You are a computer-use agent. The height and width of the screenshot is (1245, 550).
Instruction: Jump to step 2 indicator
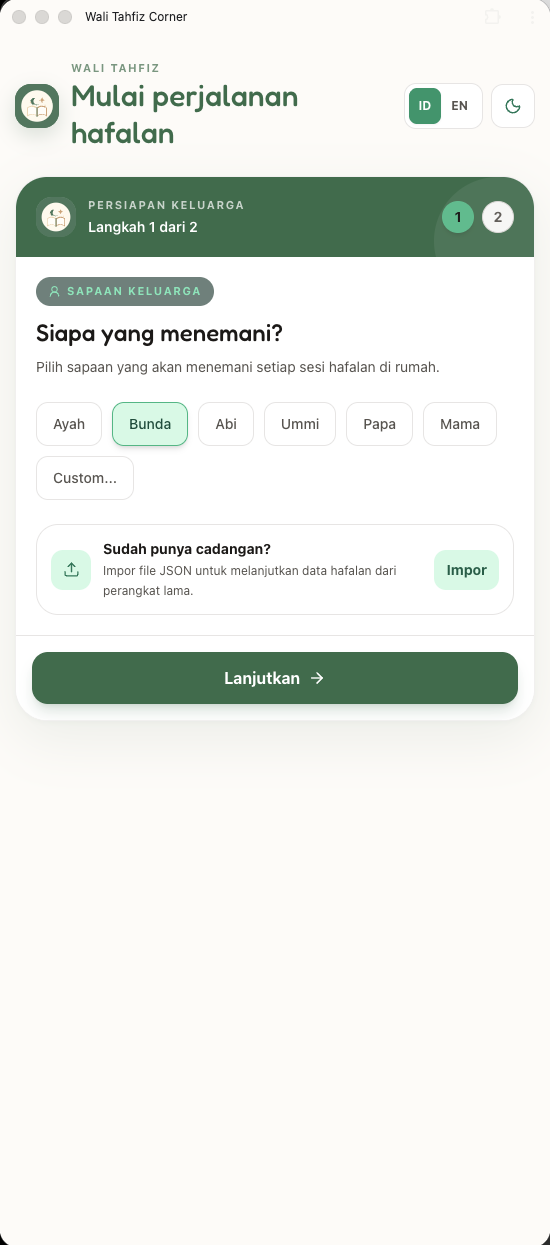[x=498, y=217]
